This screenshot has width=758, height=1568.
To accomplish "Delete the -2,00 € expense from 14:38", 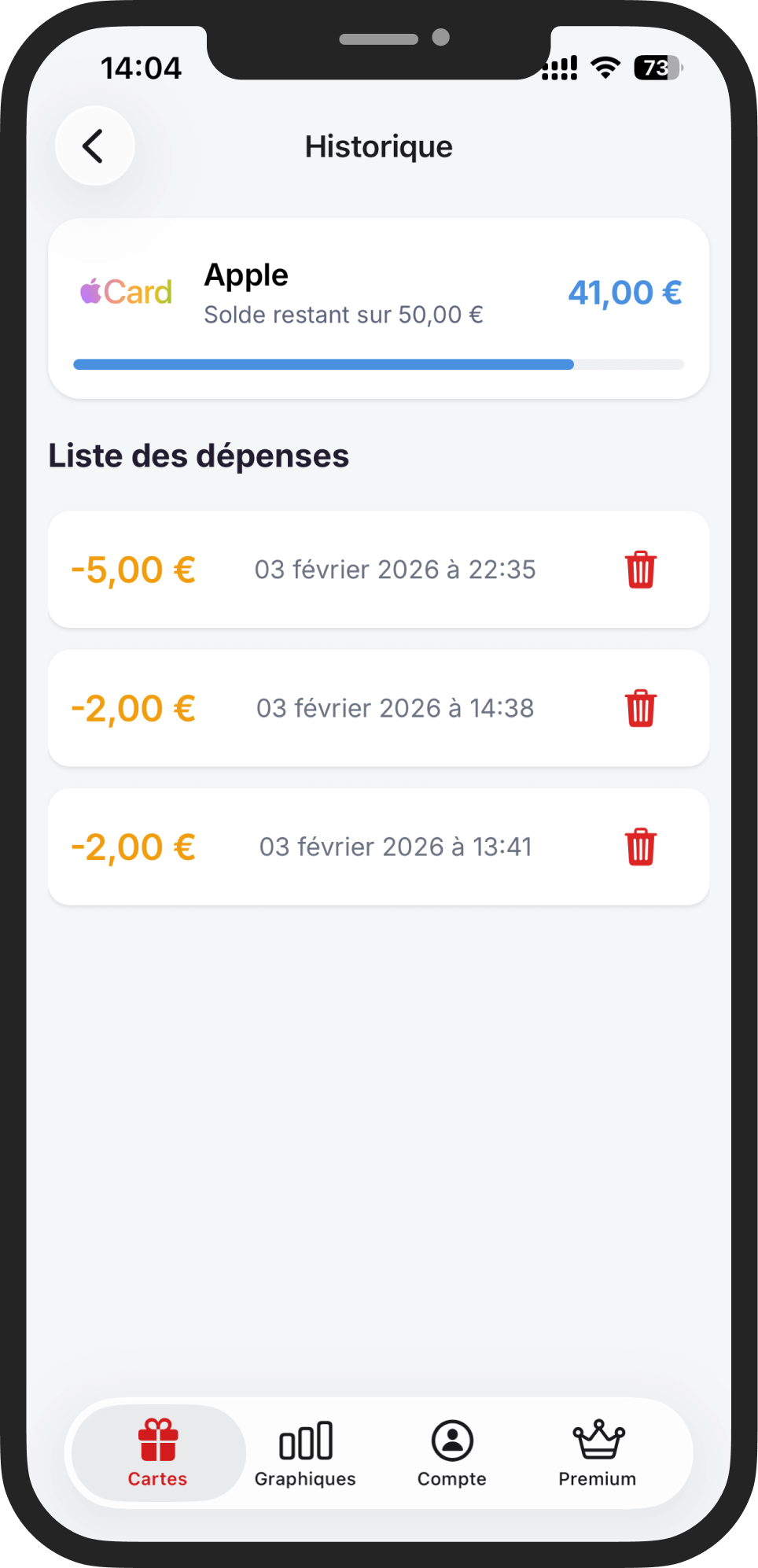I will click(641, 707).
